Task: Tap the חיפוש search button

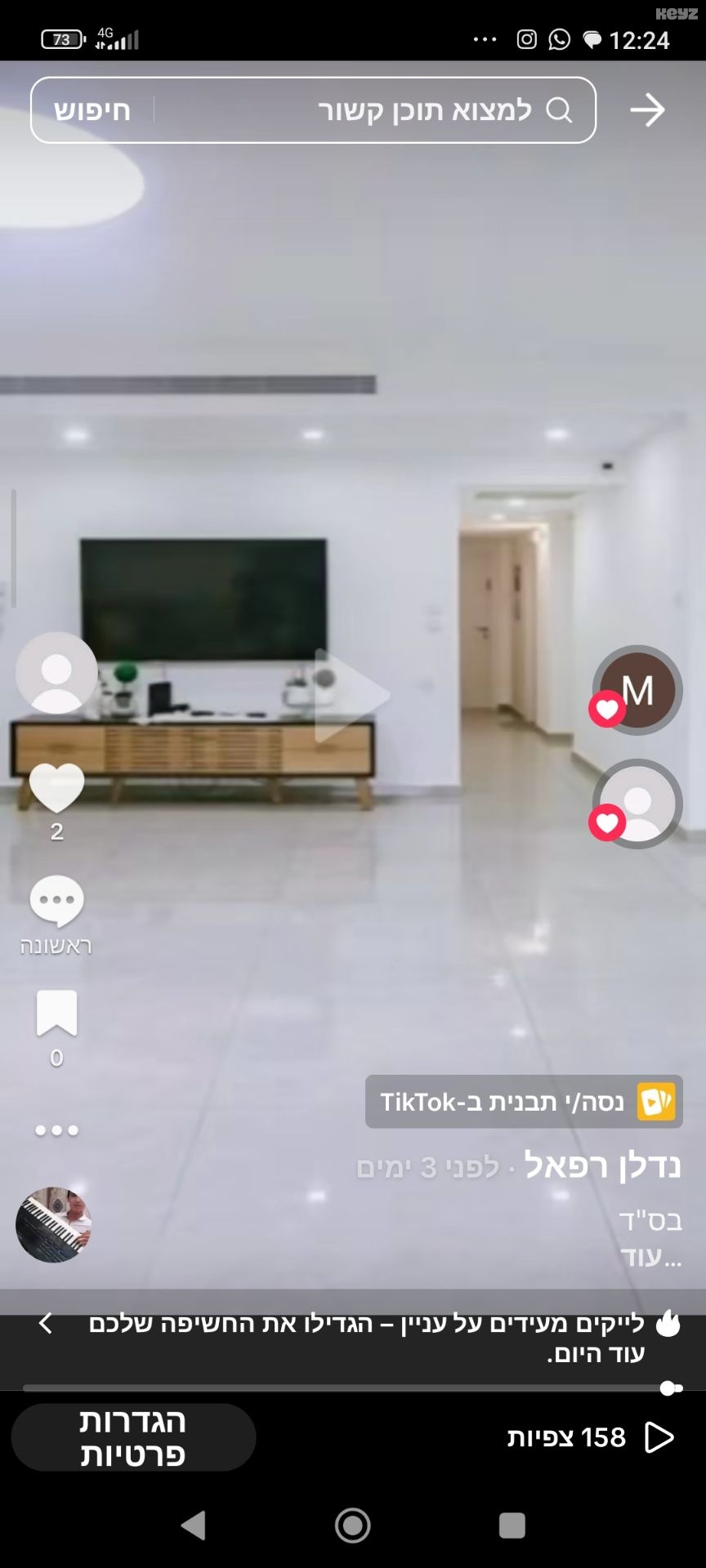Action: [92, 110]
